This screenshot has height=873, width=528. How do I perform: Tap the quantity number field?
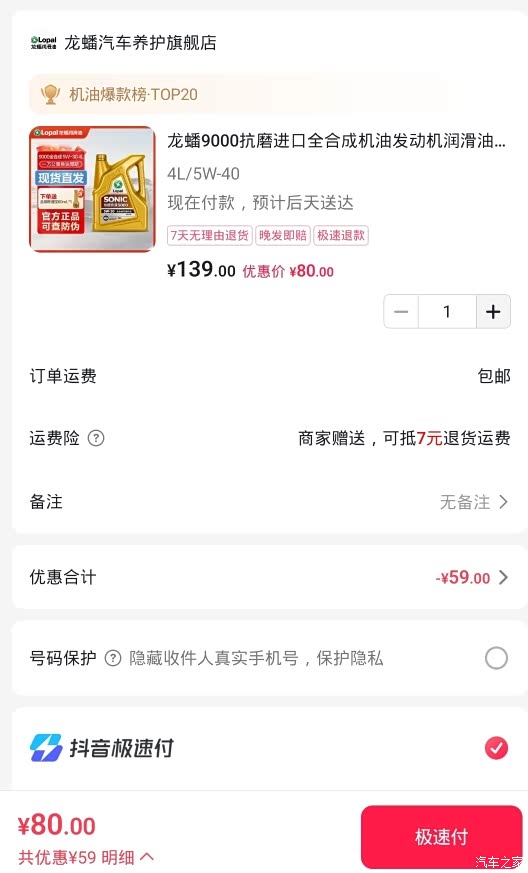pyautogui.click(x=447, y=312)
